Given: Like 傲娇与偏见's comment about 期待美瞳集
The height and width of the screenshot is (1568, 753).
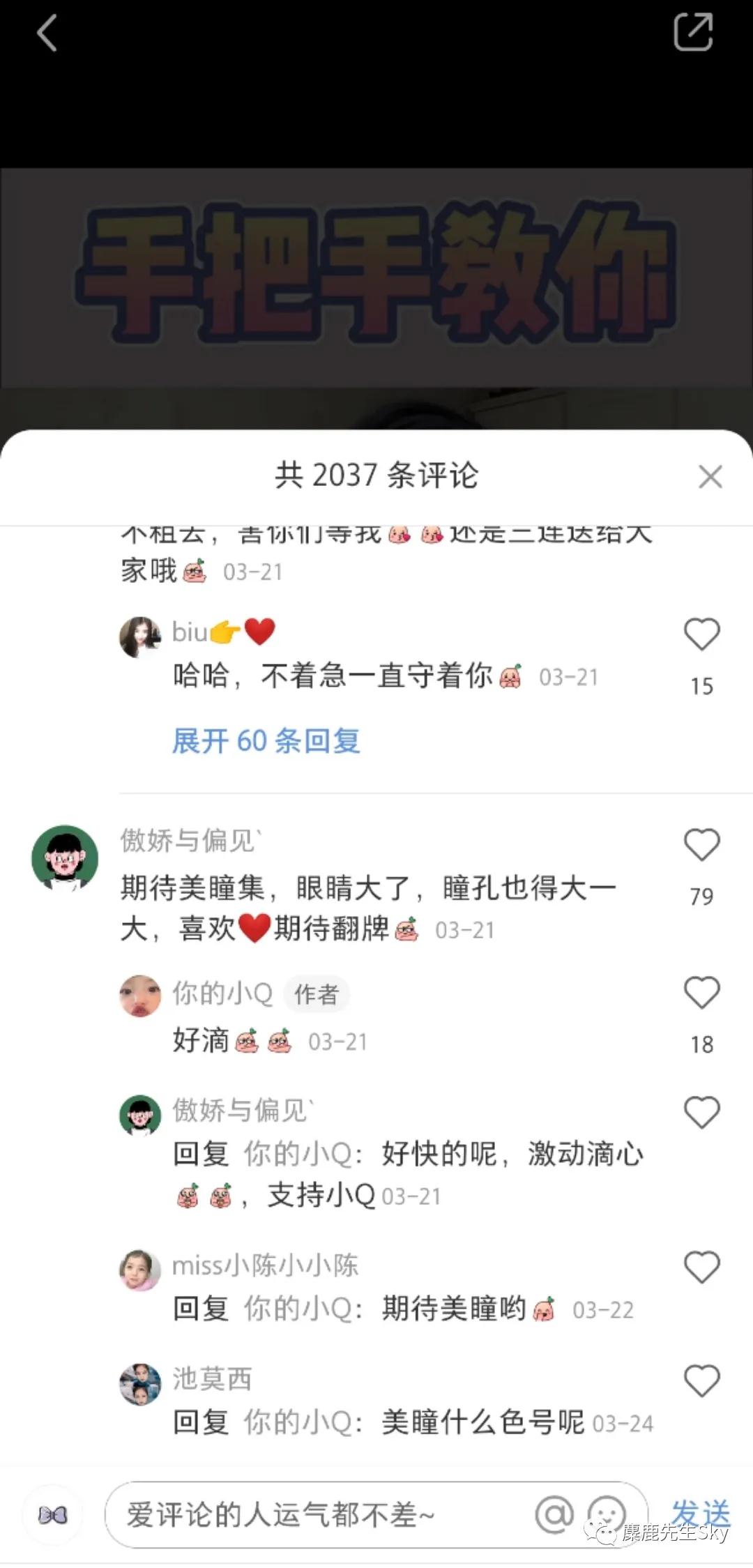Looking at the screenshot, I should click(x=701, y=845).
